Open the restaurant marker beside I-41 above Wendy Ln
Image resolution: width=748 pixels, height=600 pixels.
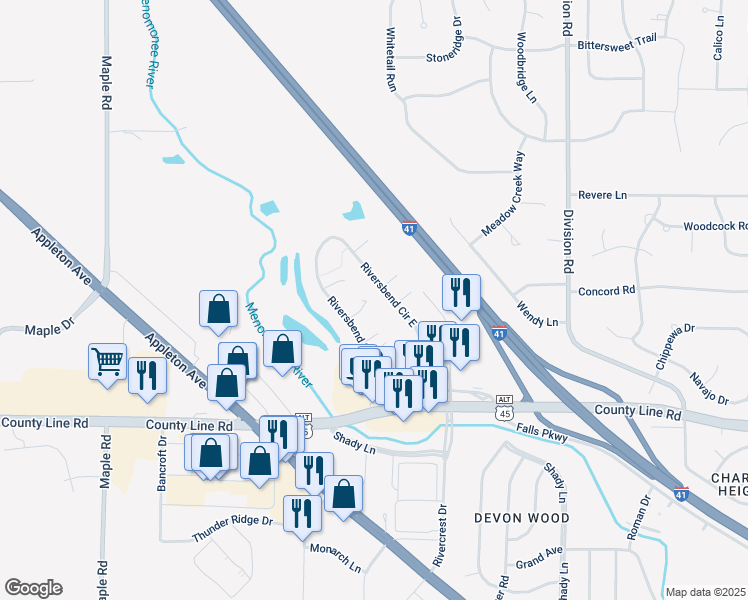461,294
